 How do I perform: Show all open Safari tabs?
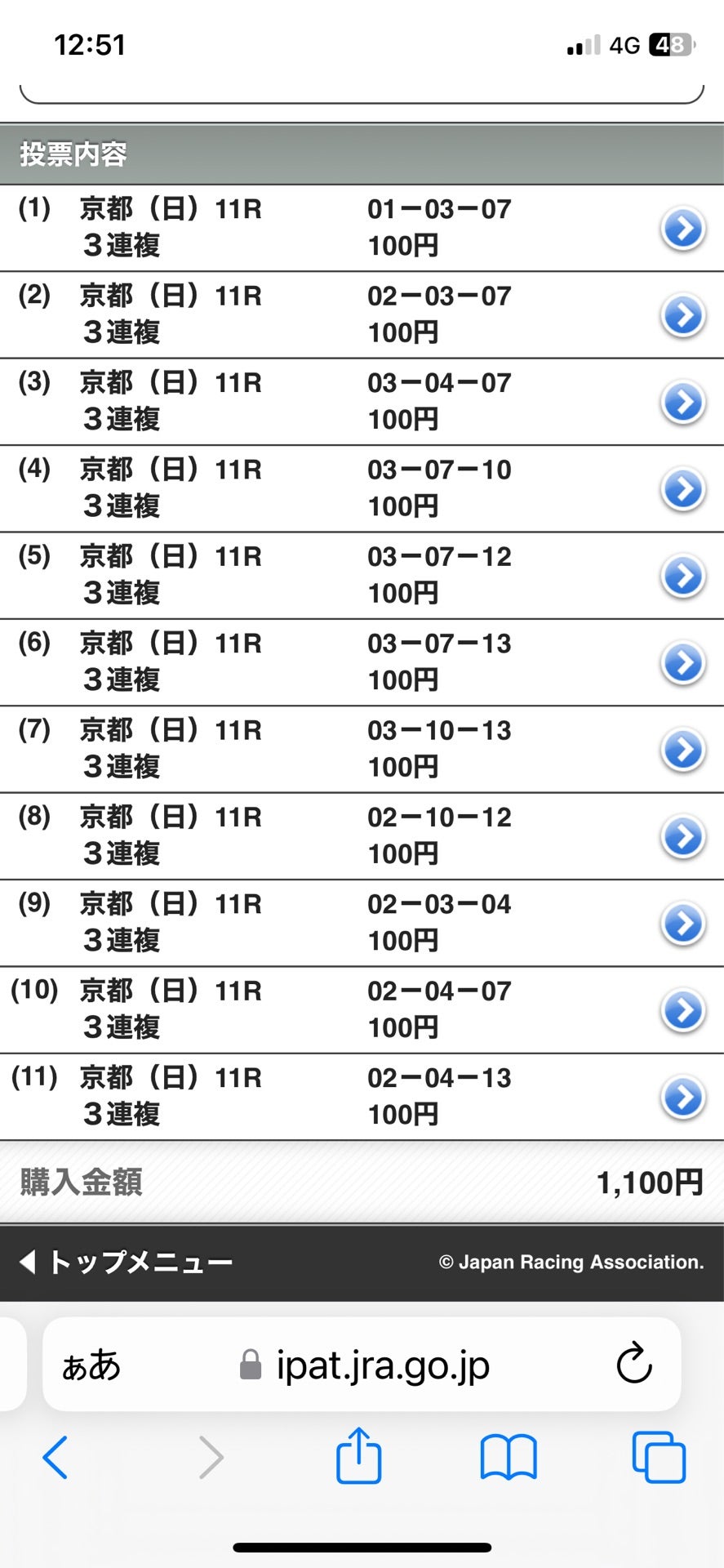click(x=658, y=1458)
